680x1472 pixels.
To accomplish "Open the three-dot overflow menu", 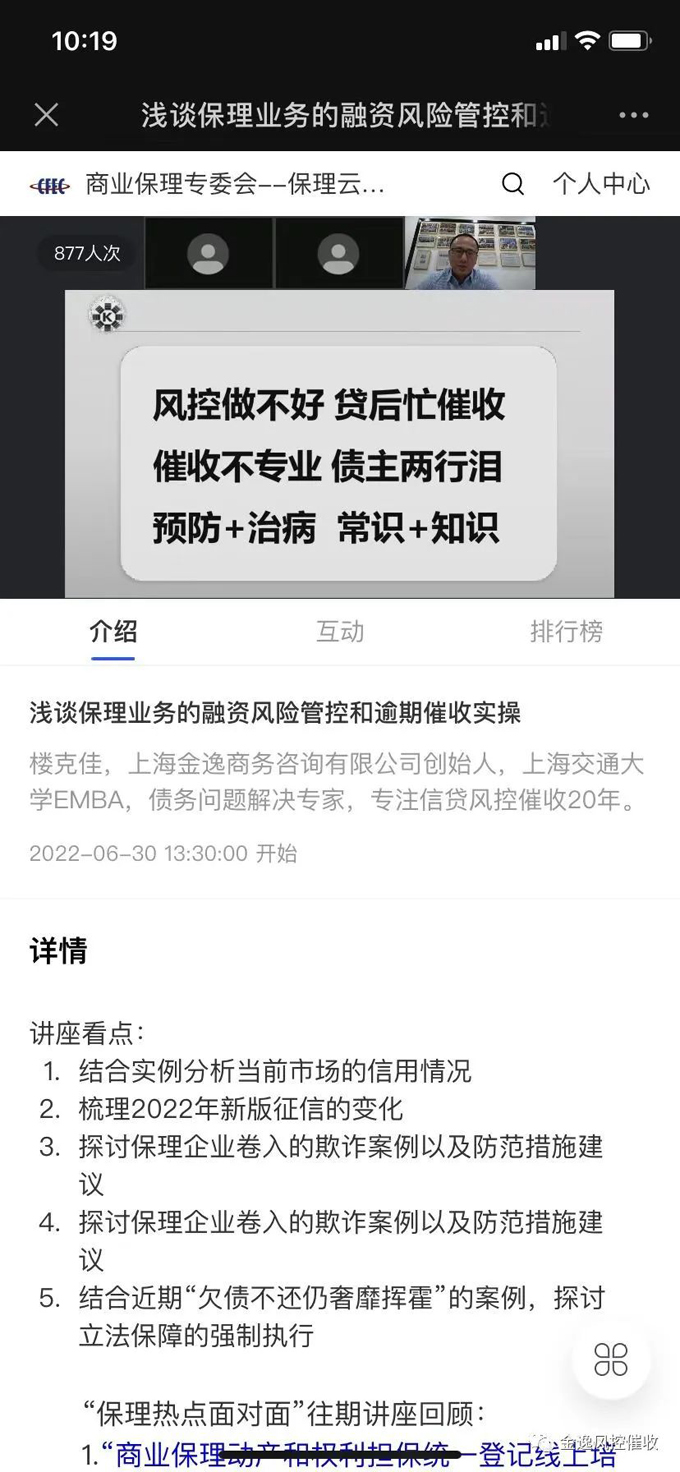I will click(633, 115).
